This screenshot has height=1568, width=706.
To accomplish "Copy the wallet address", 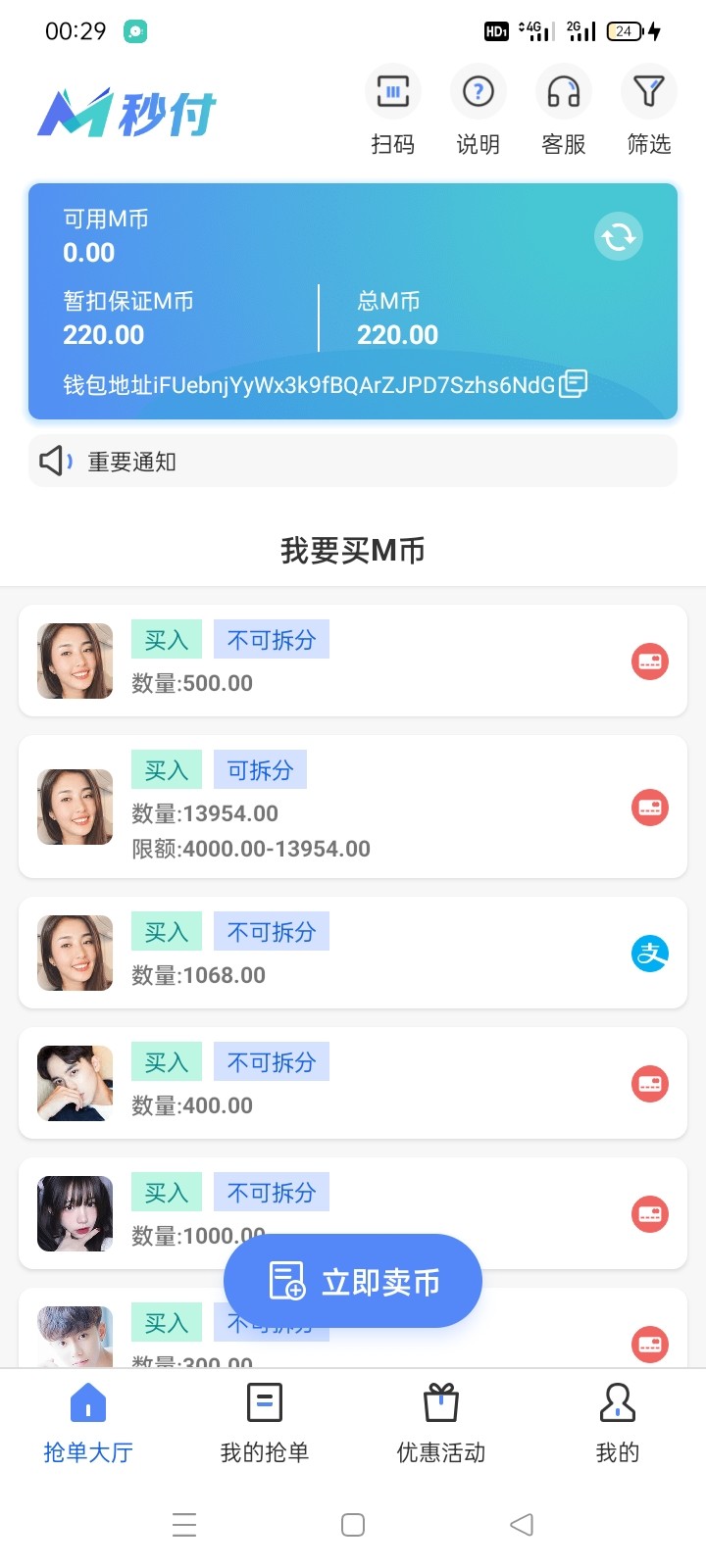I will coord(573,384).
